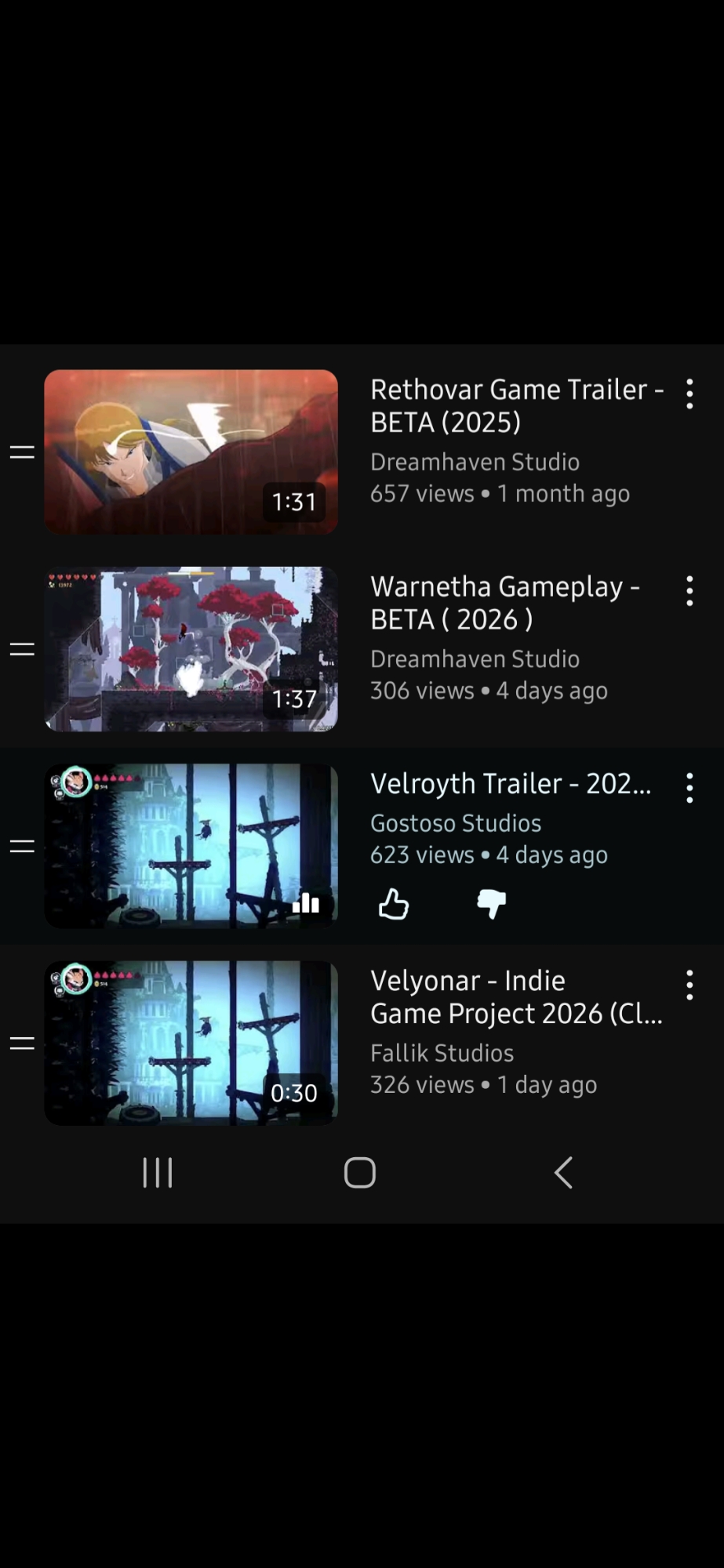Open the Velroyth Trailer thumbnail
The height and width of the screenshot is (1568, 724).
click(191, 846)
